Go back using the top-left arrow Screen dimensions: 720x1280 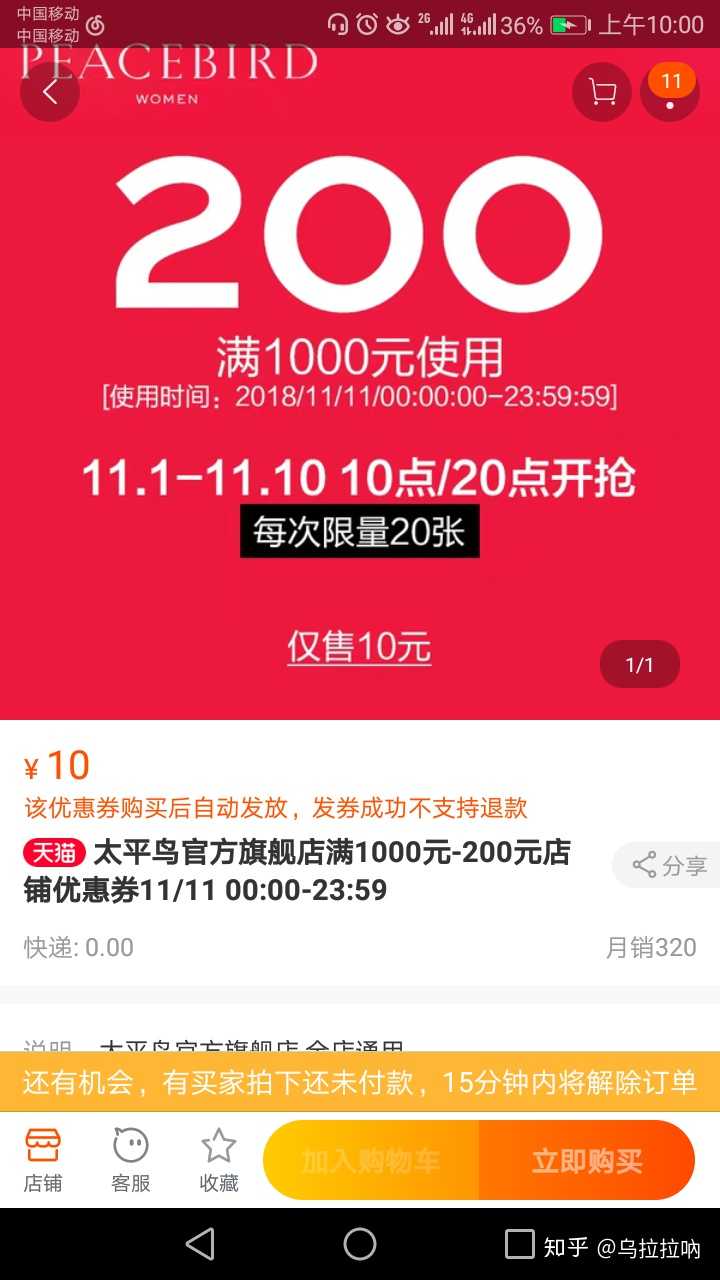coord(49,92)
